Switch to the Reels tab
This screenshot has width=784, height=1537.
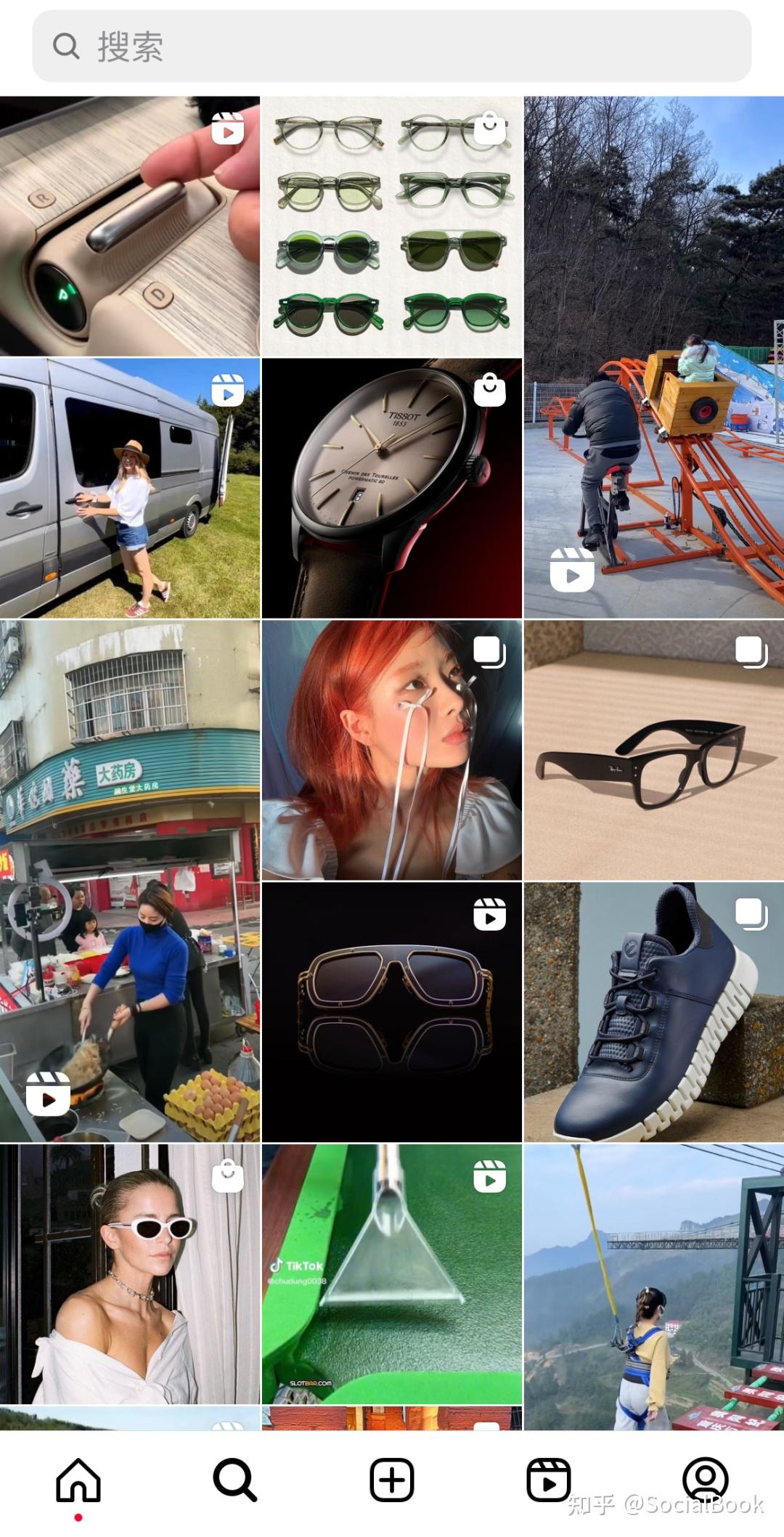pyautogui.click(x=548, y=1480)
